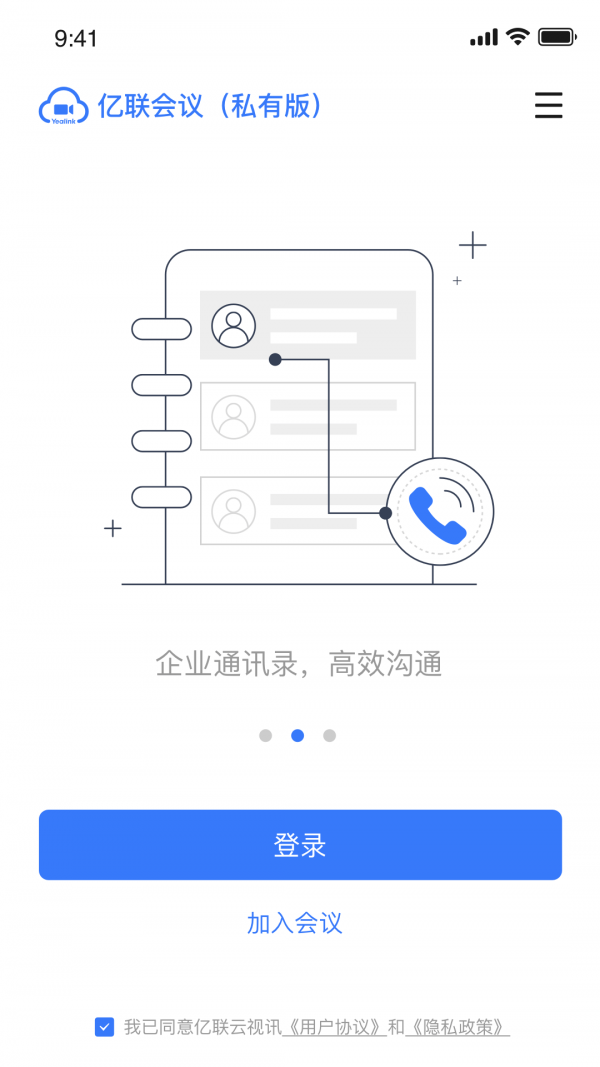
Task: Jump to the third page indicator dot
Action: click(x=329, y=735)
